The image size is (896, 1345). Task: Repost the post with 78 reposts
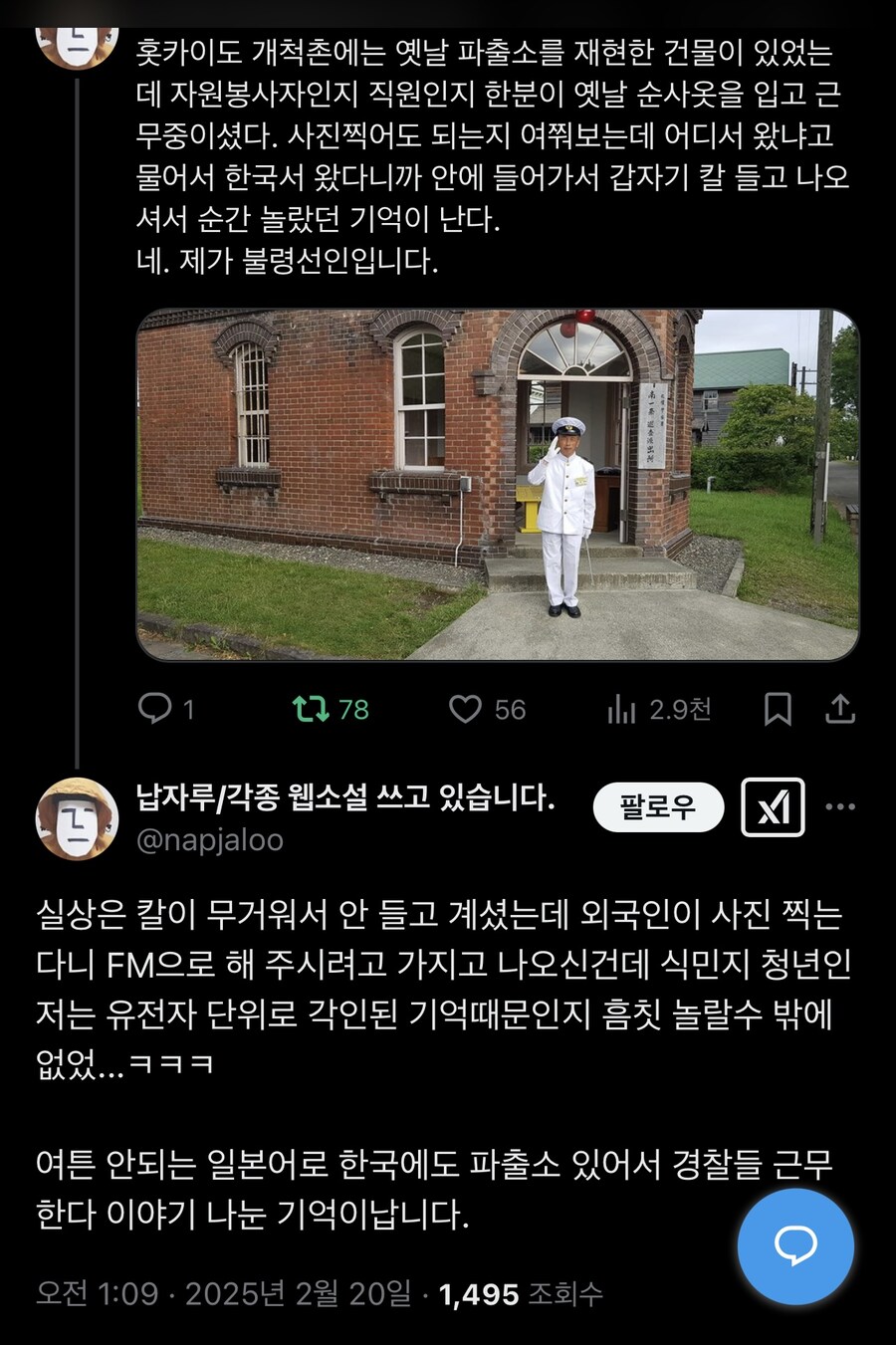[311, 709]
